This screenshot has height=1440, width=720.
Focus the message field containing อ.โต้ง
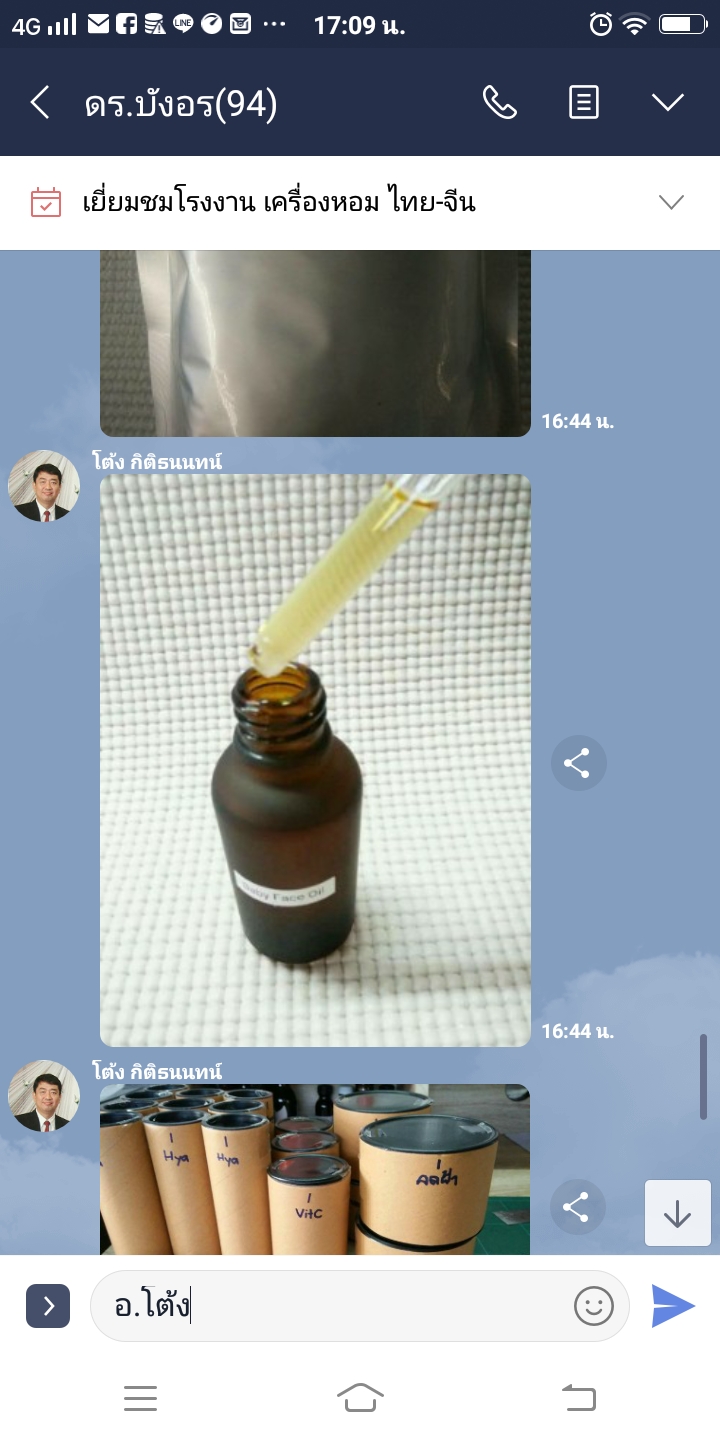point(340,1306)
